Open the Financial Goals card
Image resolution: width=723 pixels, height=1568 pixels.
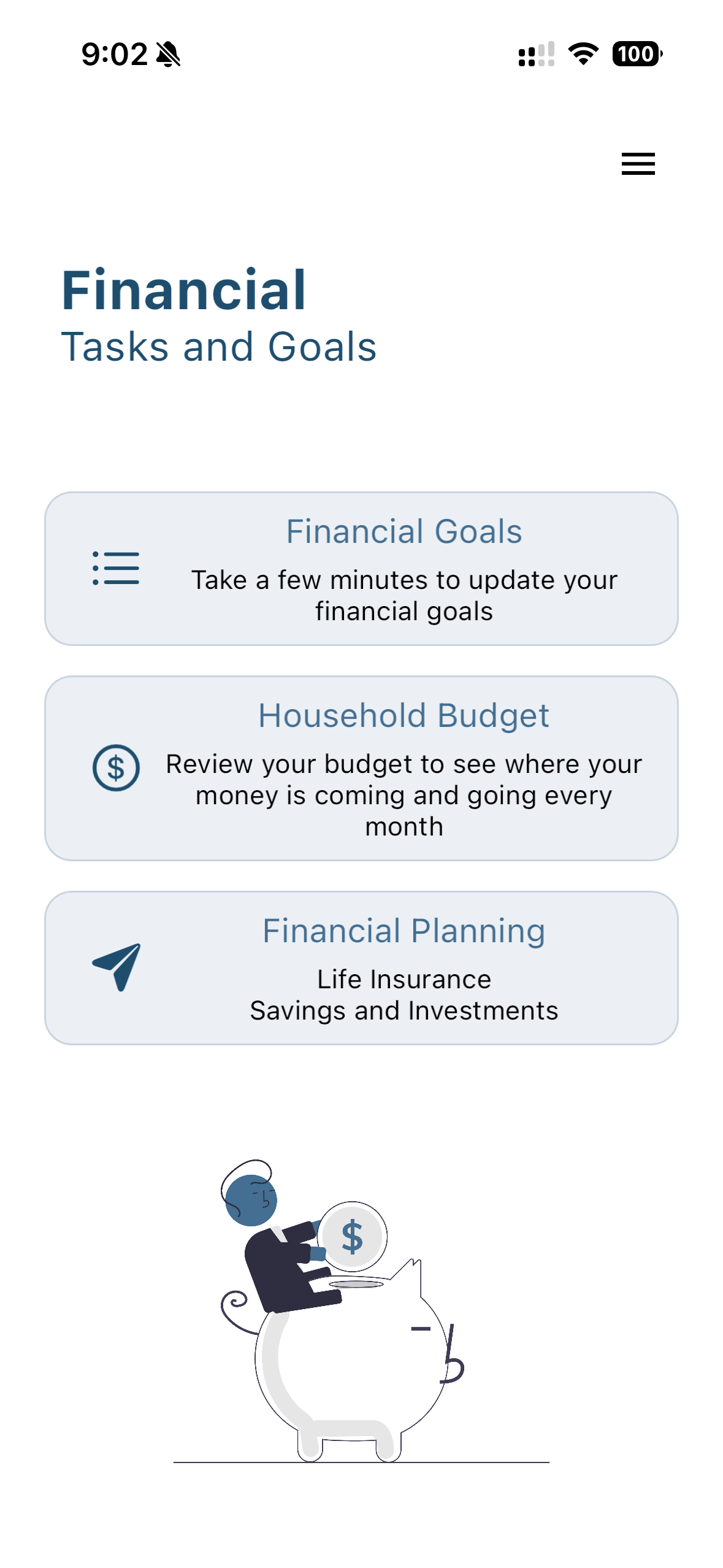[x=361, y=569]
